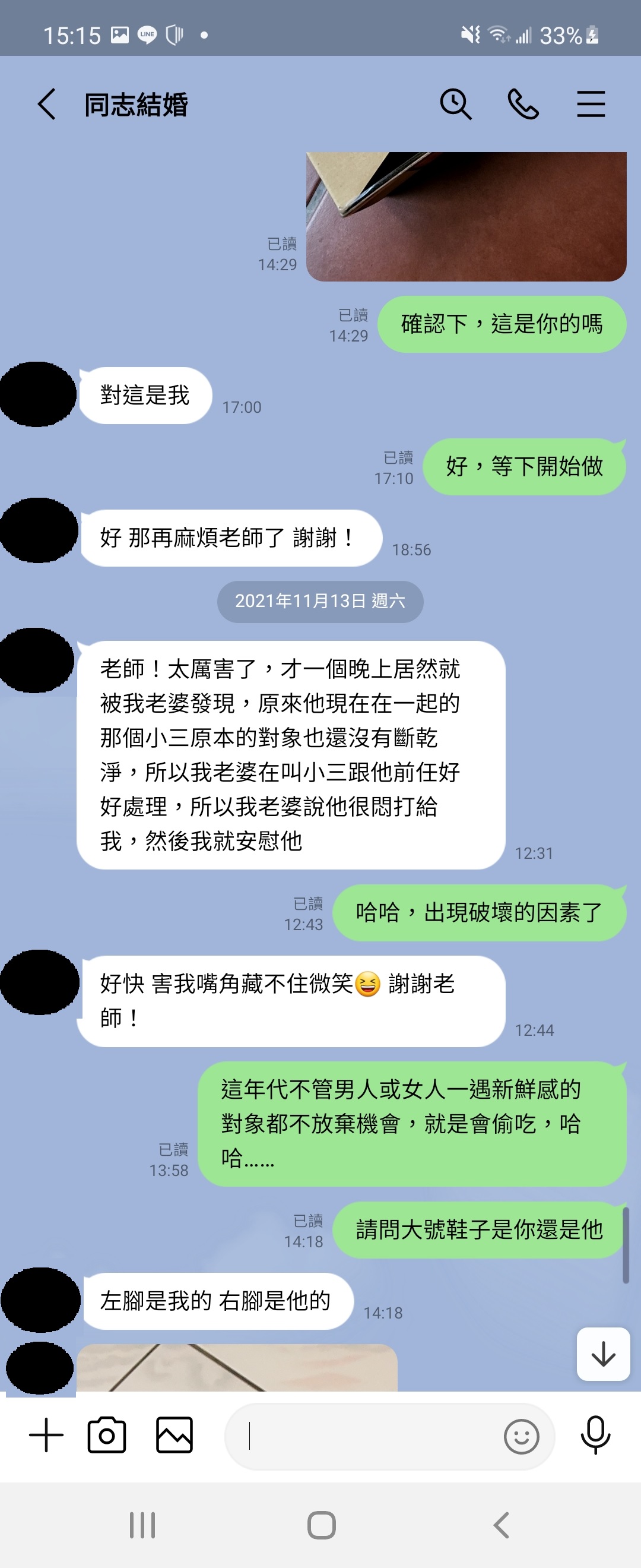
Task: Open the photo sent at 14:29
Action: tap(466, 216)
